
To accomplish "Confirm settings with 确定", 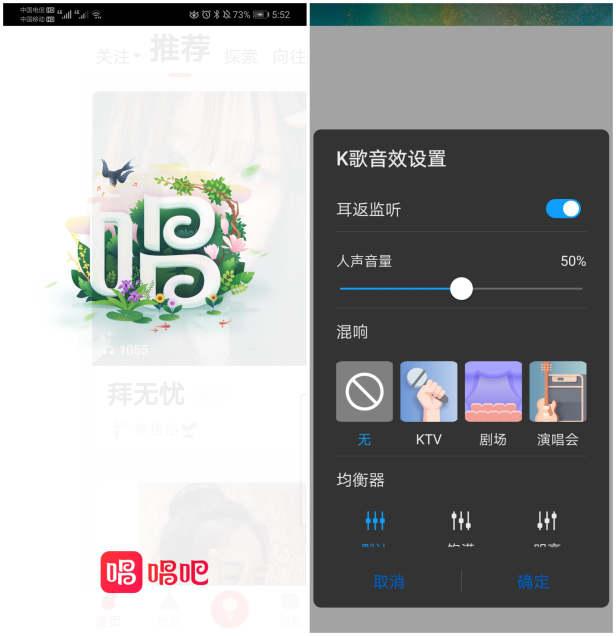I will [533, 581].
